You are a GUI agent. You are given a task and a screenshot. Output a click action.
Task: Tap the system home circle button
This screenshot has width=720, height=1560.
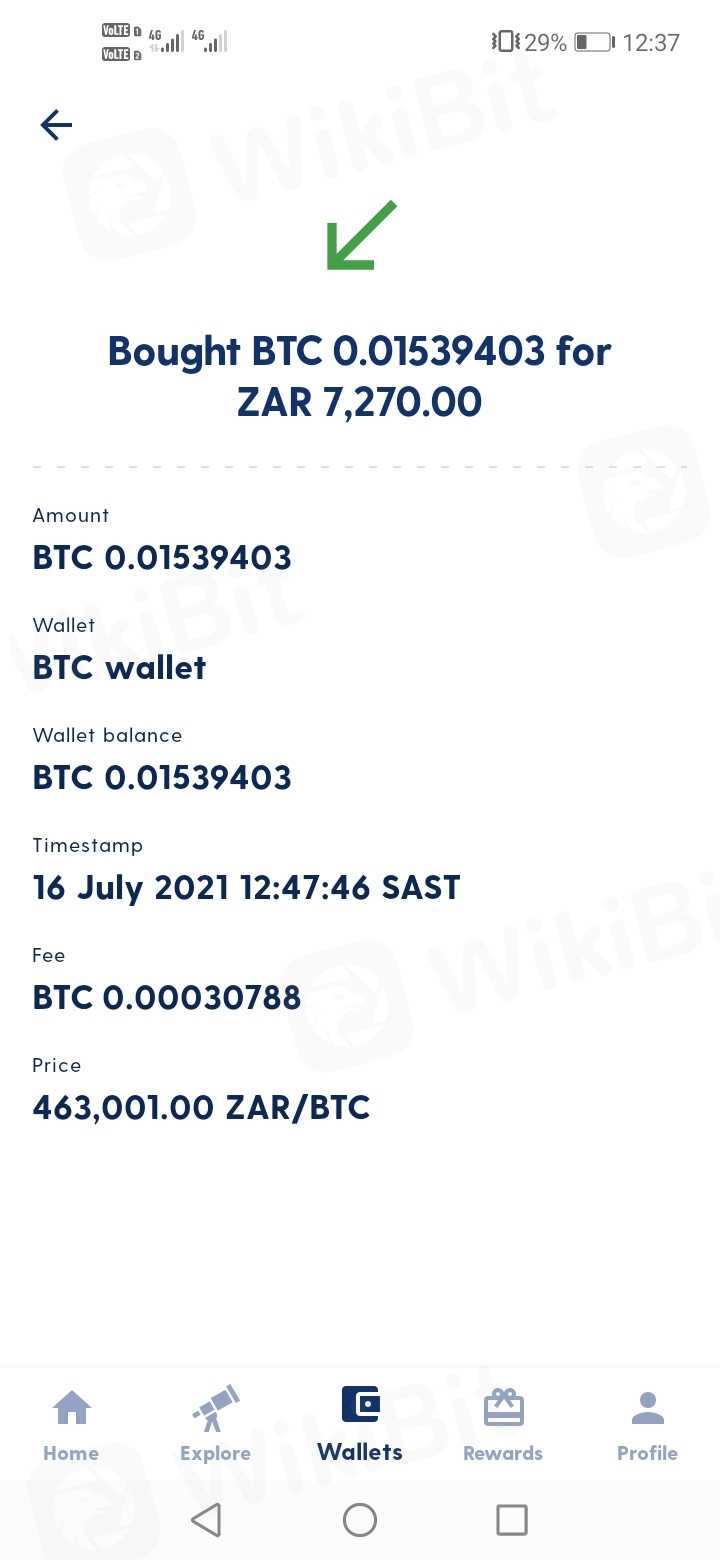pyautogui.click(x=360, y=1520)
